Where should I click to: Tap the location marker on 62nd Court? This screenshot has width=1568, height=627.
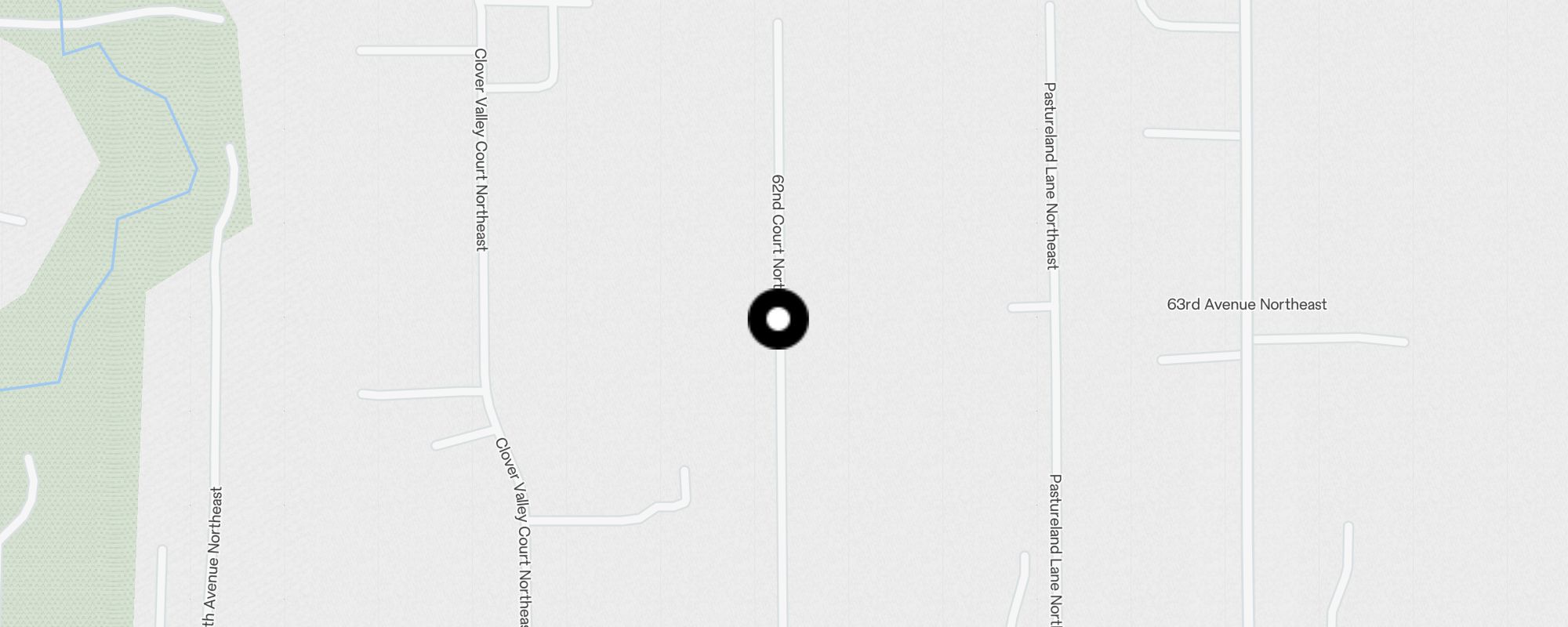778,319
